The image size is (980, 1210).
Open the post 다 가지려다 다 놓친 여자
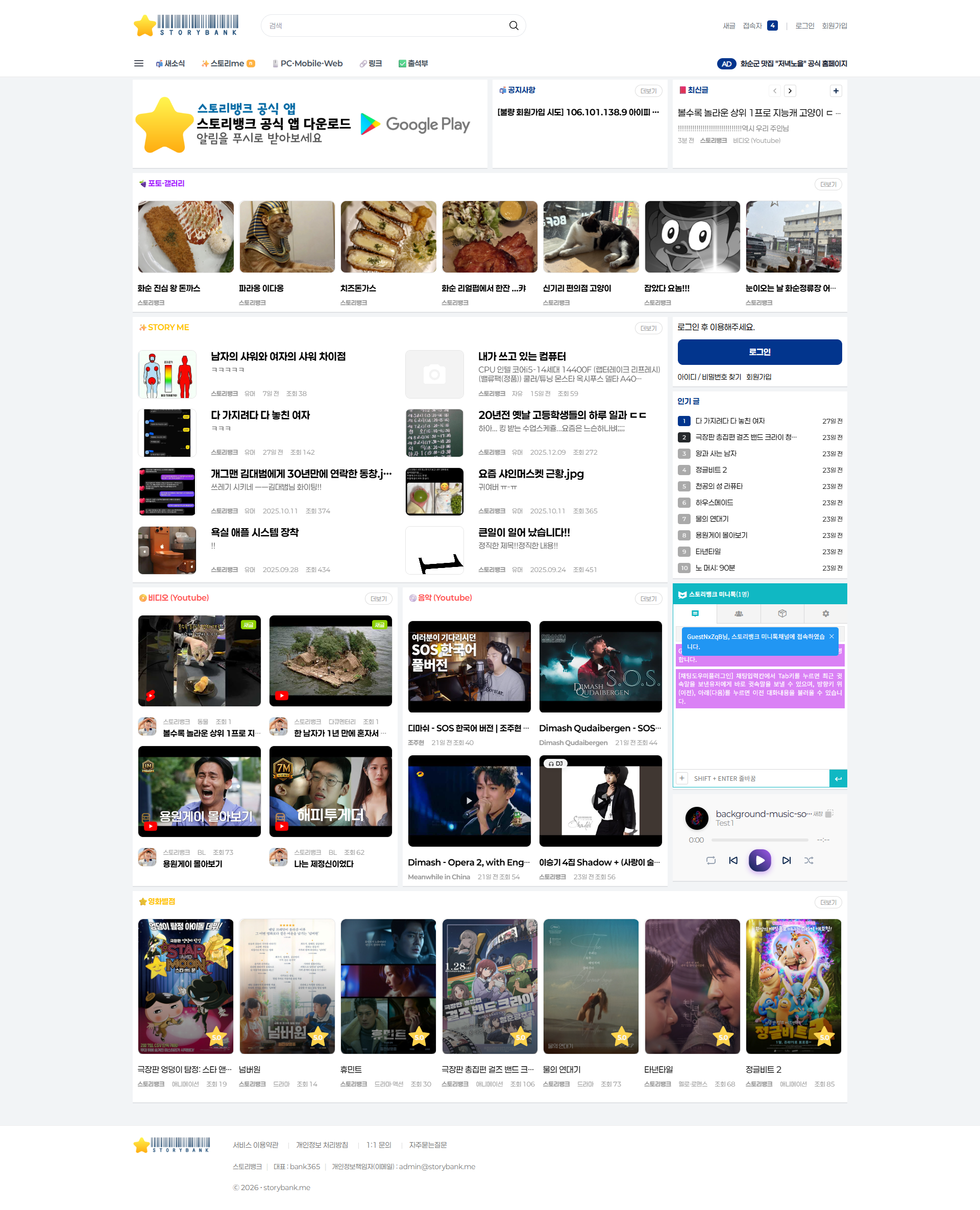(260, 415)
